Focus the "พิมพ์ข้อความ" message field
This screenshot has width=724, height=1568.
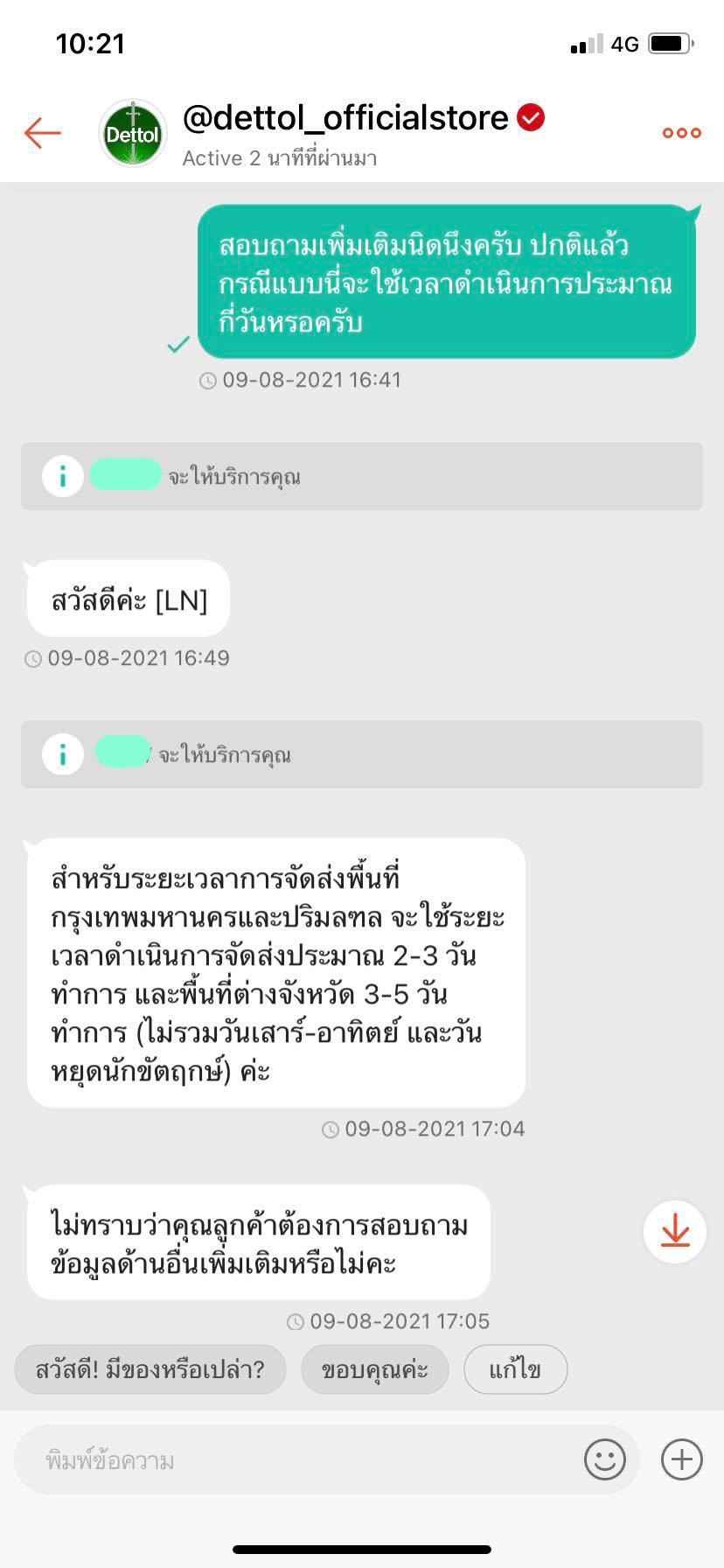coord(297,1459)
